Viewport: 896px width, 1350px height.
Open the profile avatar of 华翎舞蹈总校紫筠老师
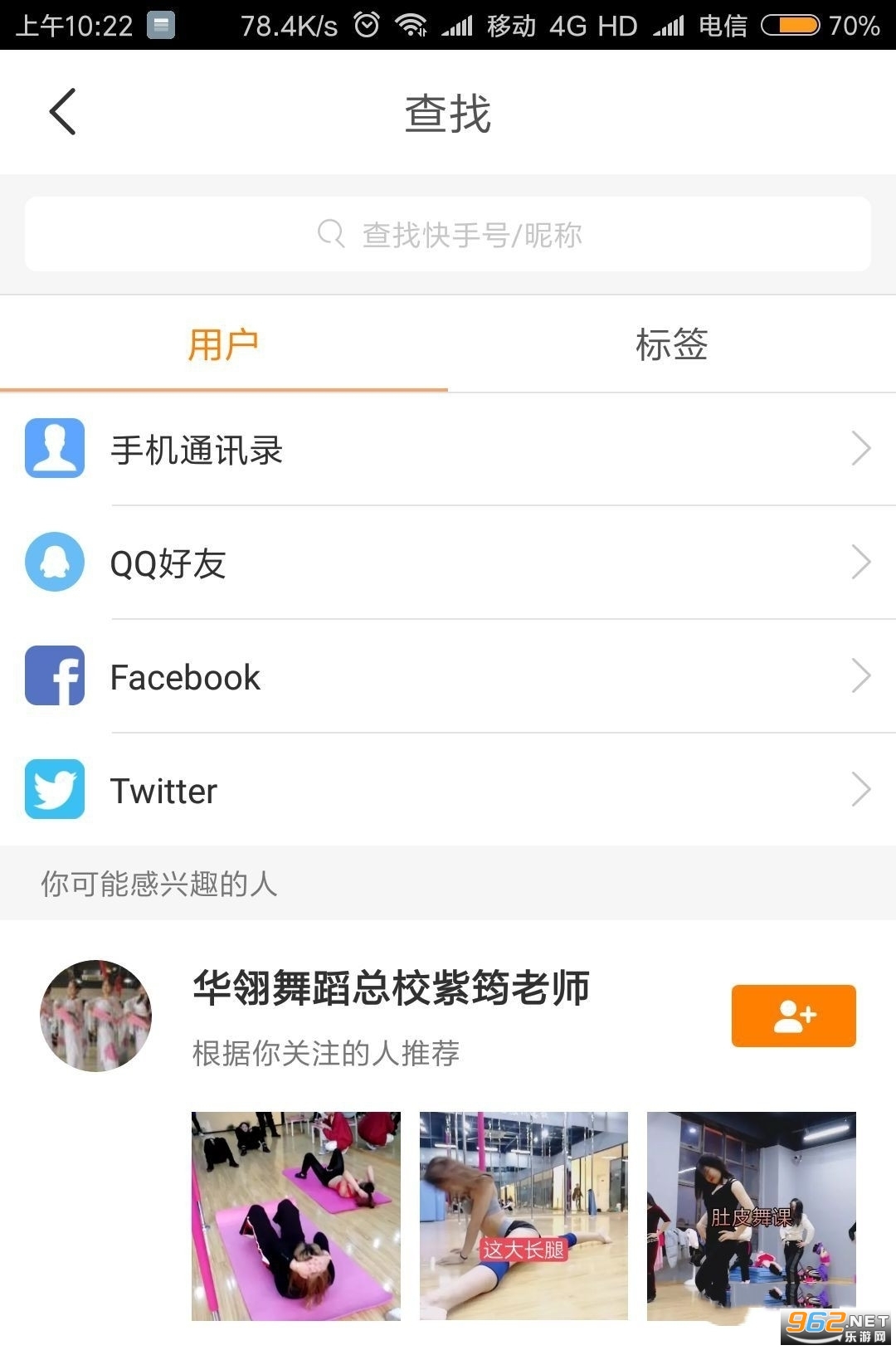pyautogui.click(x=96, y=1016)
